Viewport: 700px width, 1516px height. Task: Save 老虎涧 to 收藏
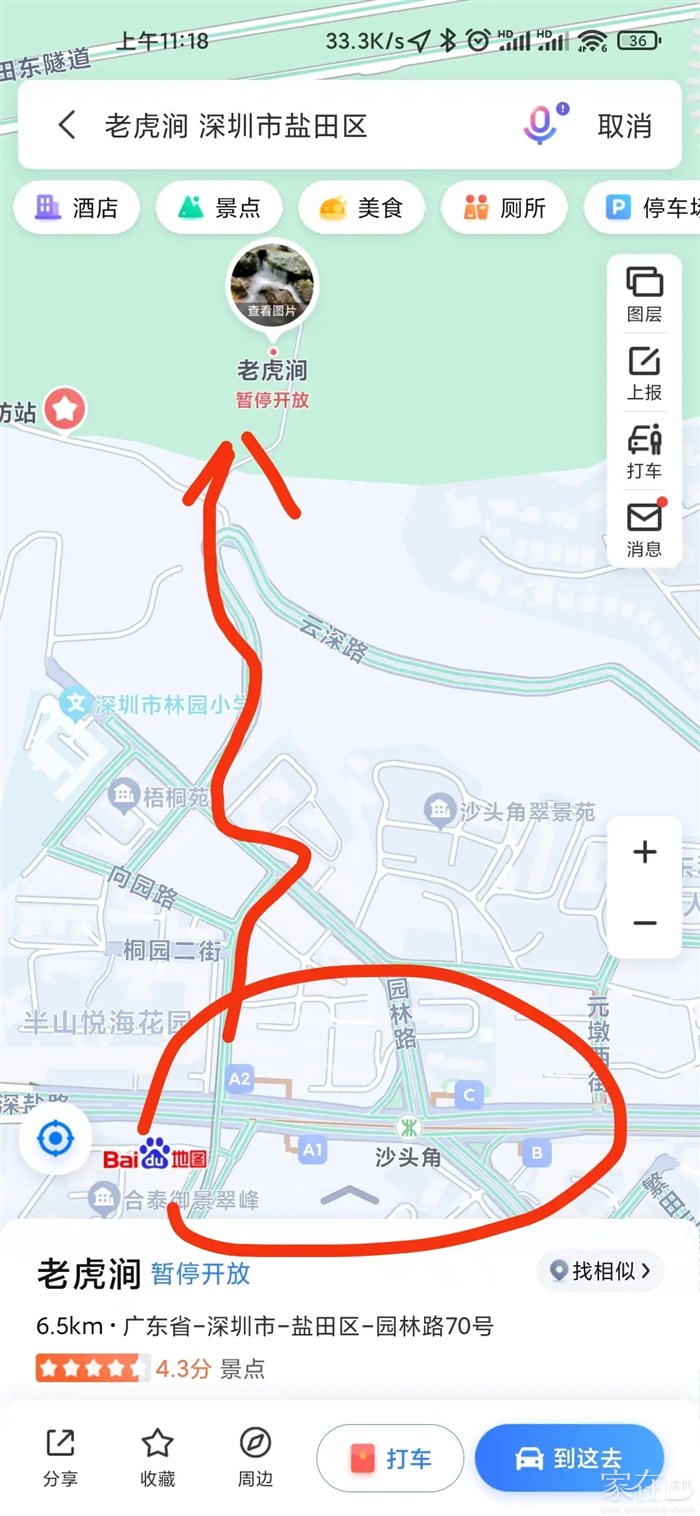158,1456
